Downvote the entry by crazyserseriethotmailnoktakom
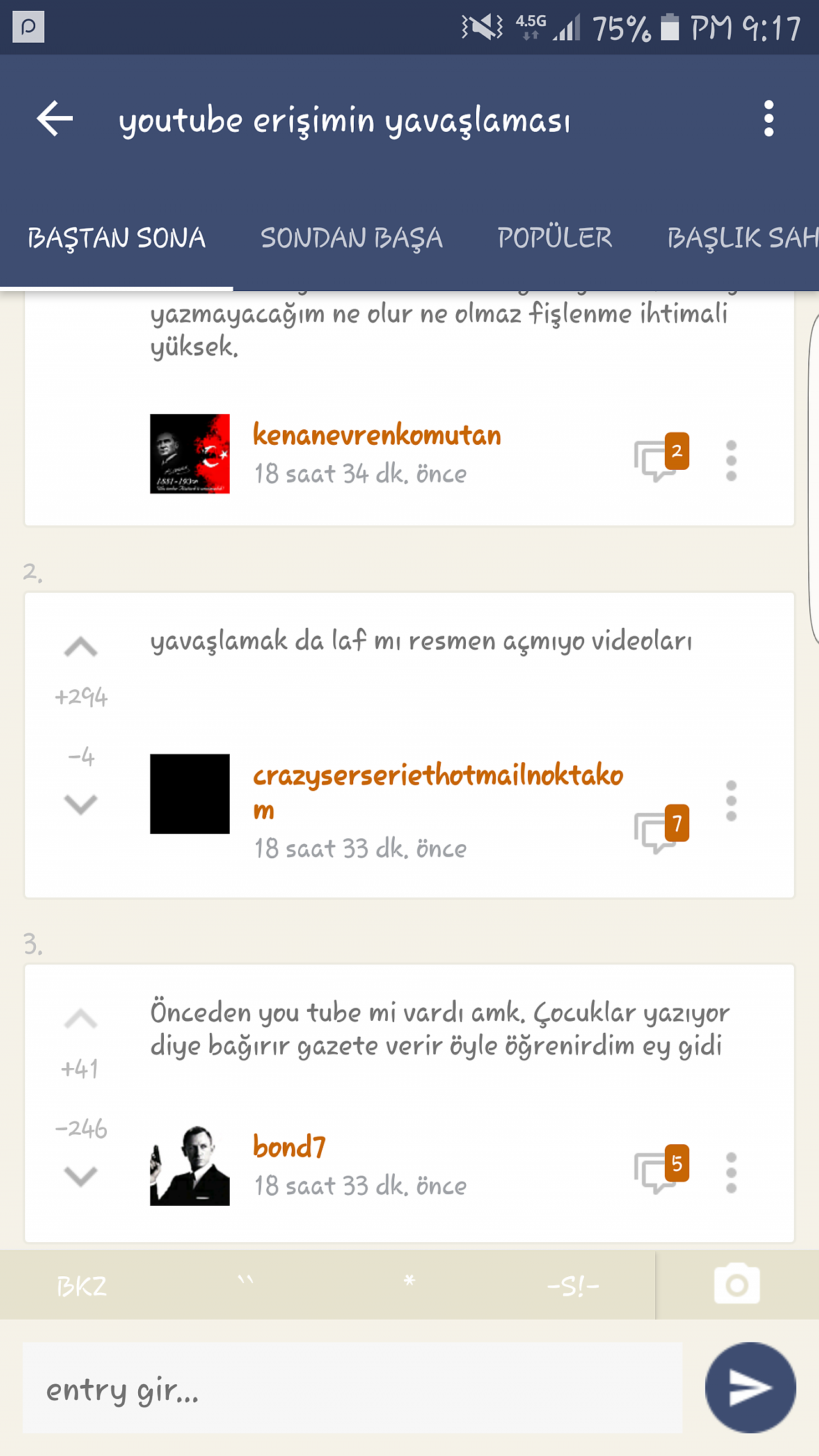 81,804
